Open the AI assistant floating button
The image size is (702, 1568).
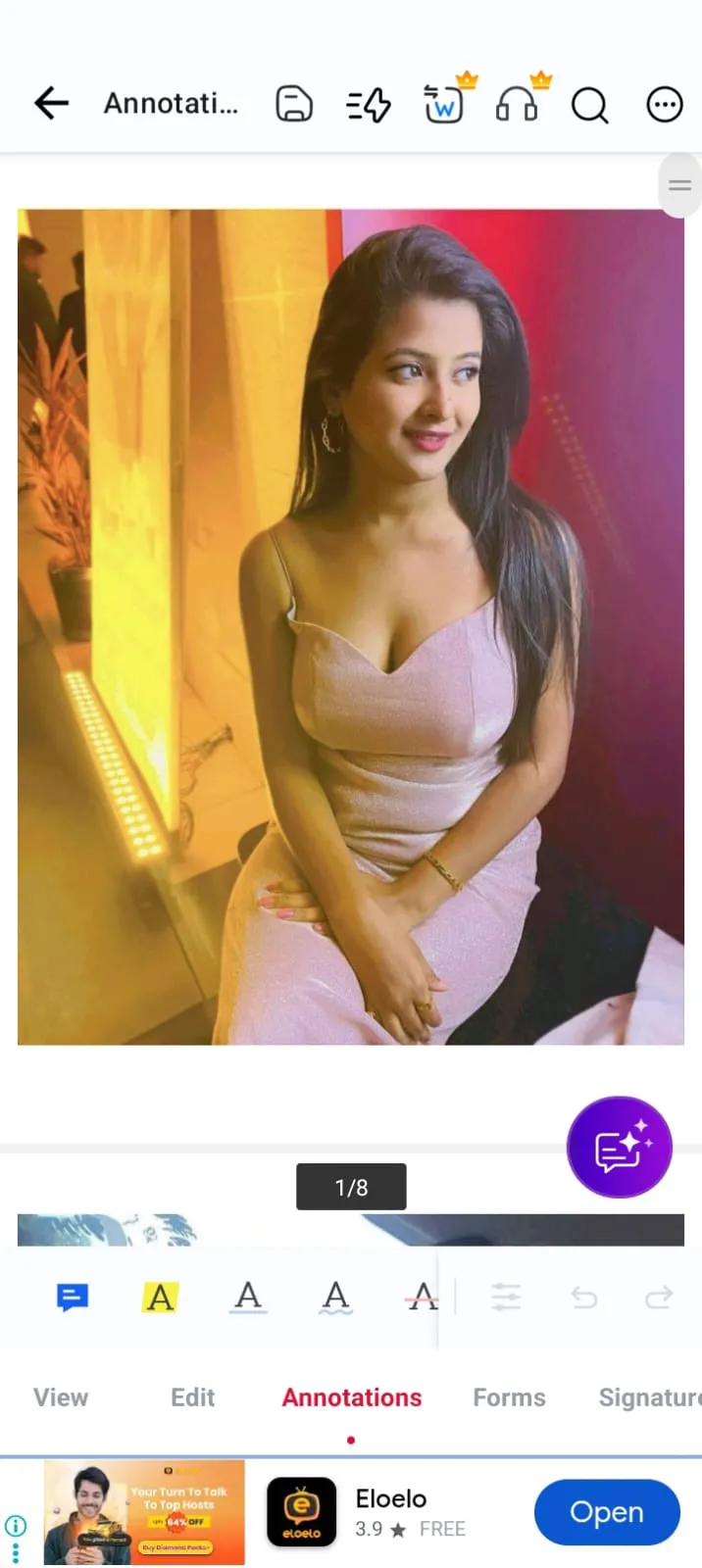coord(619,1147)
